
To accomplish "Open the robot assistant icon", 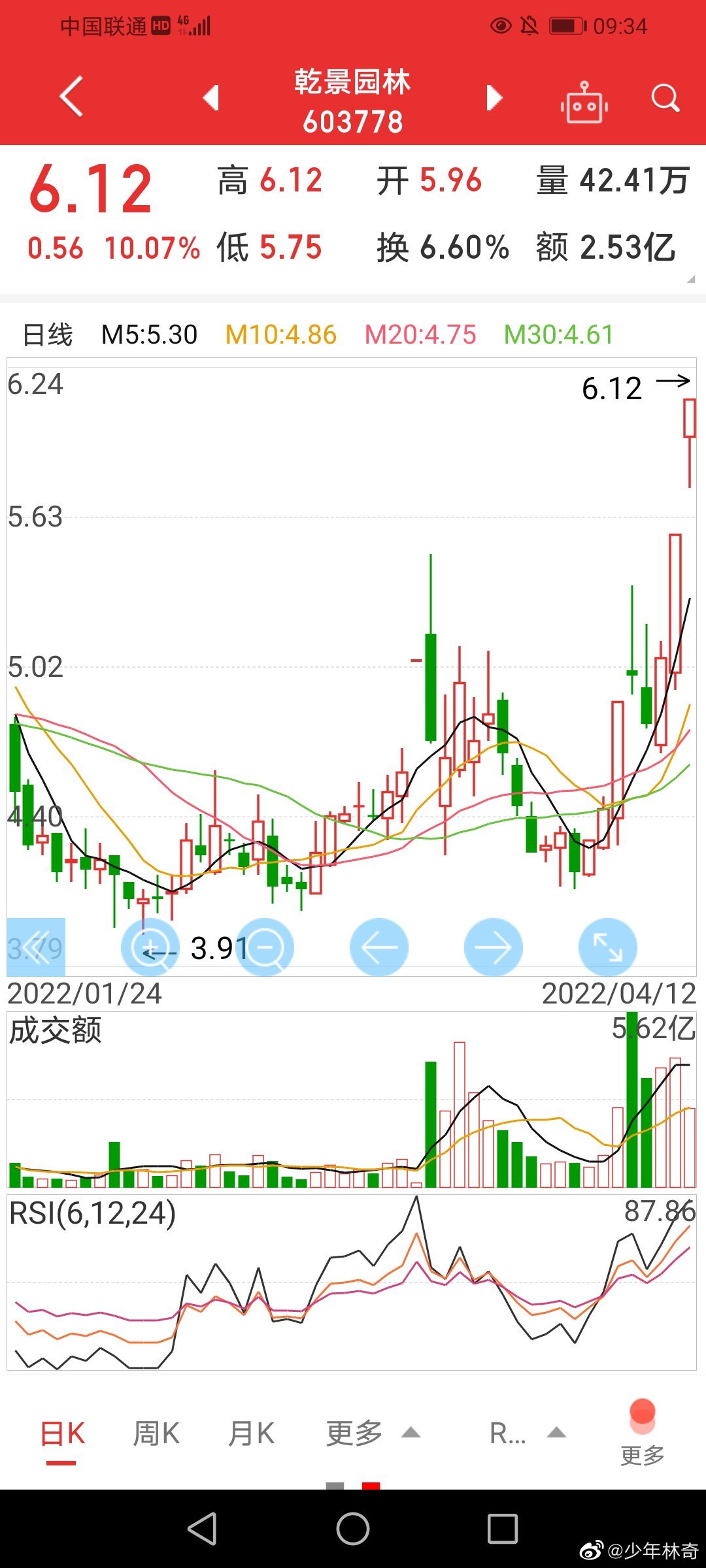I will pyautogui.click(x=584, y=103).
